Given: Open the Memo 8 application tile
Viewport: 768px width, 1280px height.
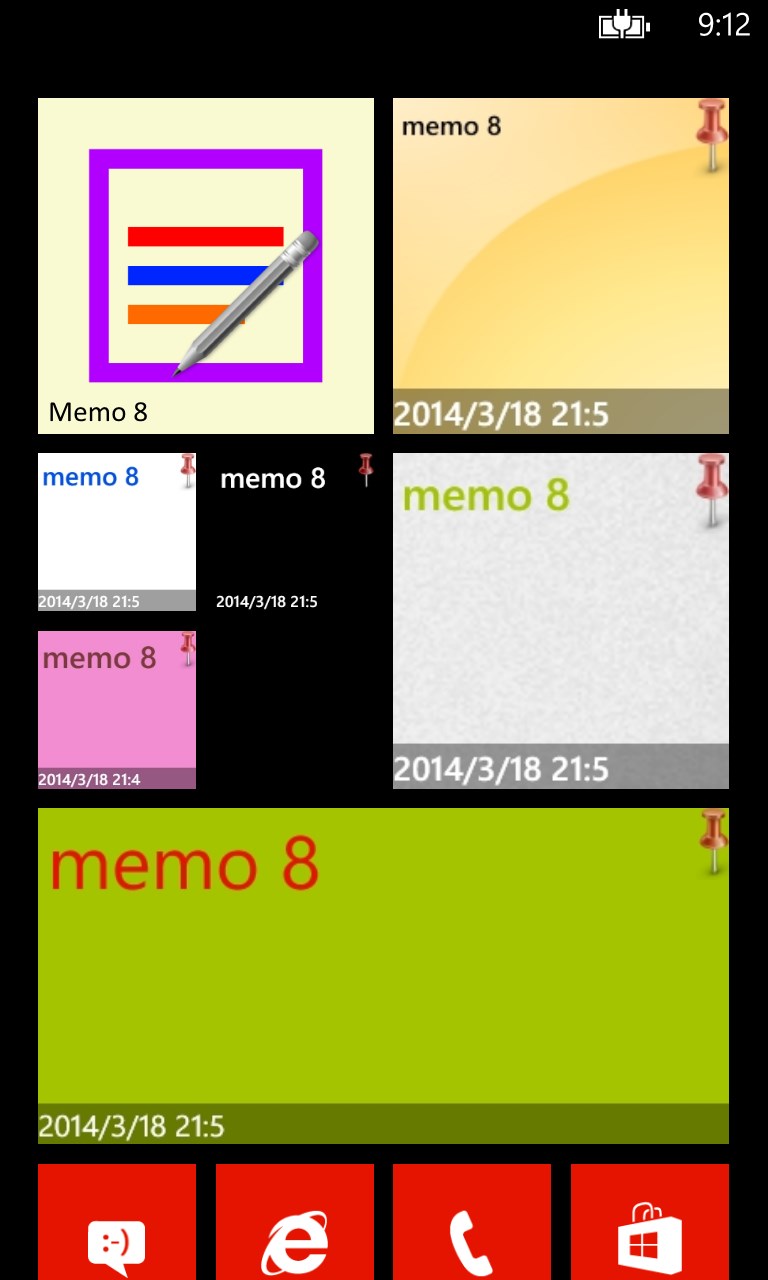Looking at the screenshot, I should tap(205, 265).
